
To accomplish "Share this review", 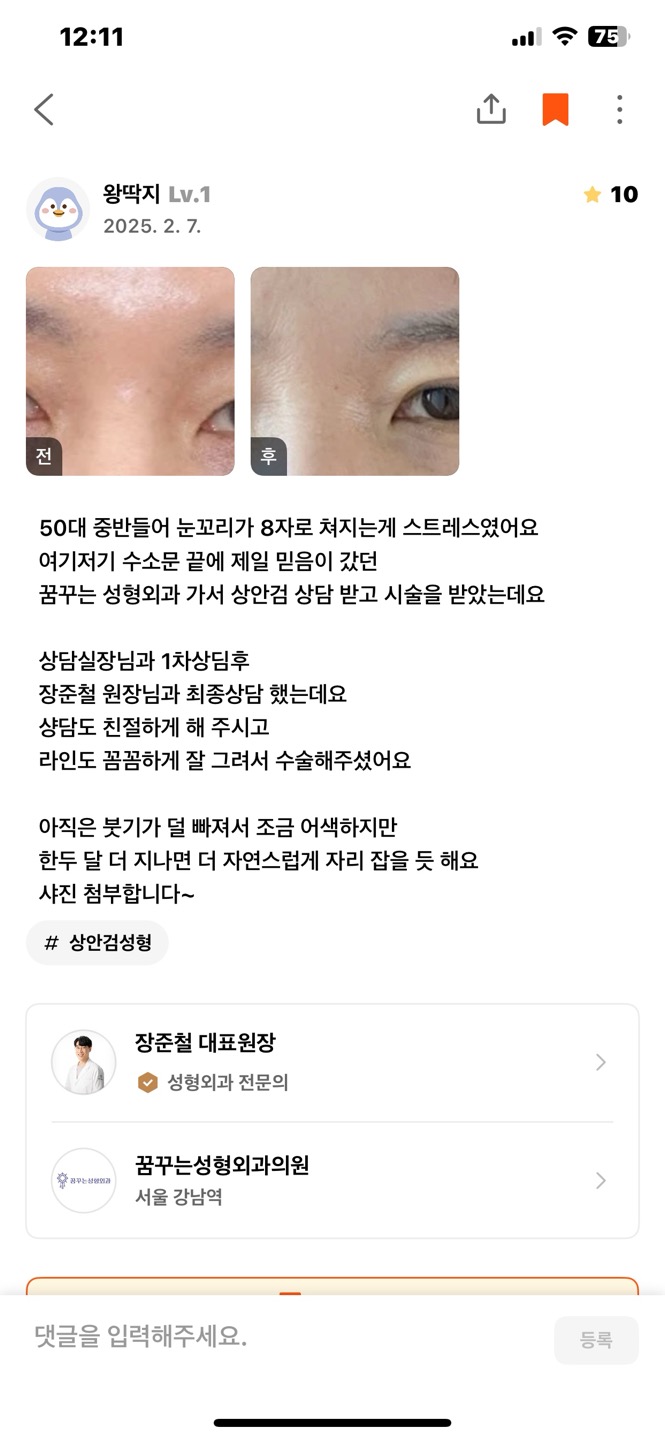I will click(x=491, y=109).
